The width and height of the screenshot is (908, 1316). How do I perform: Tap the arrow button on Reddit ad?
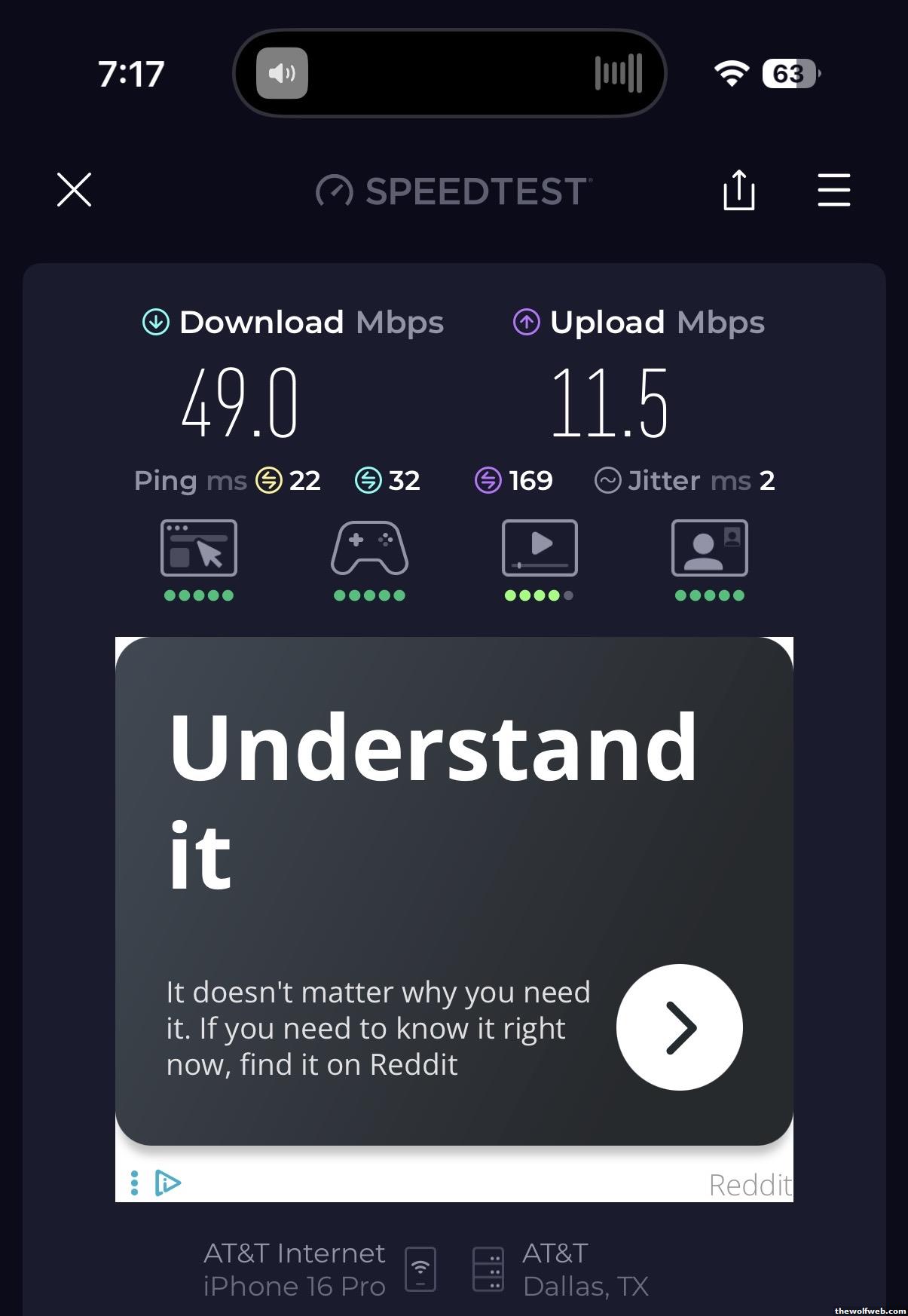pyautogui.click(x=679, y=1027)
